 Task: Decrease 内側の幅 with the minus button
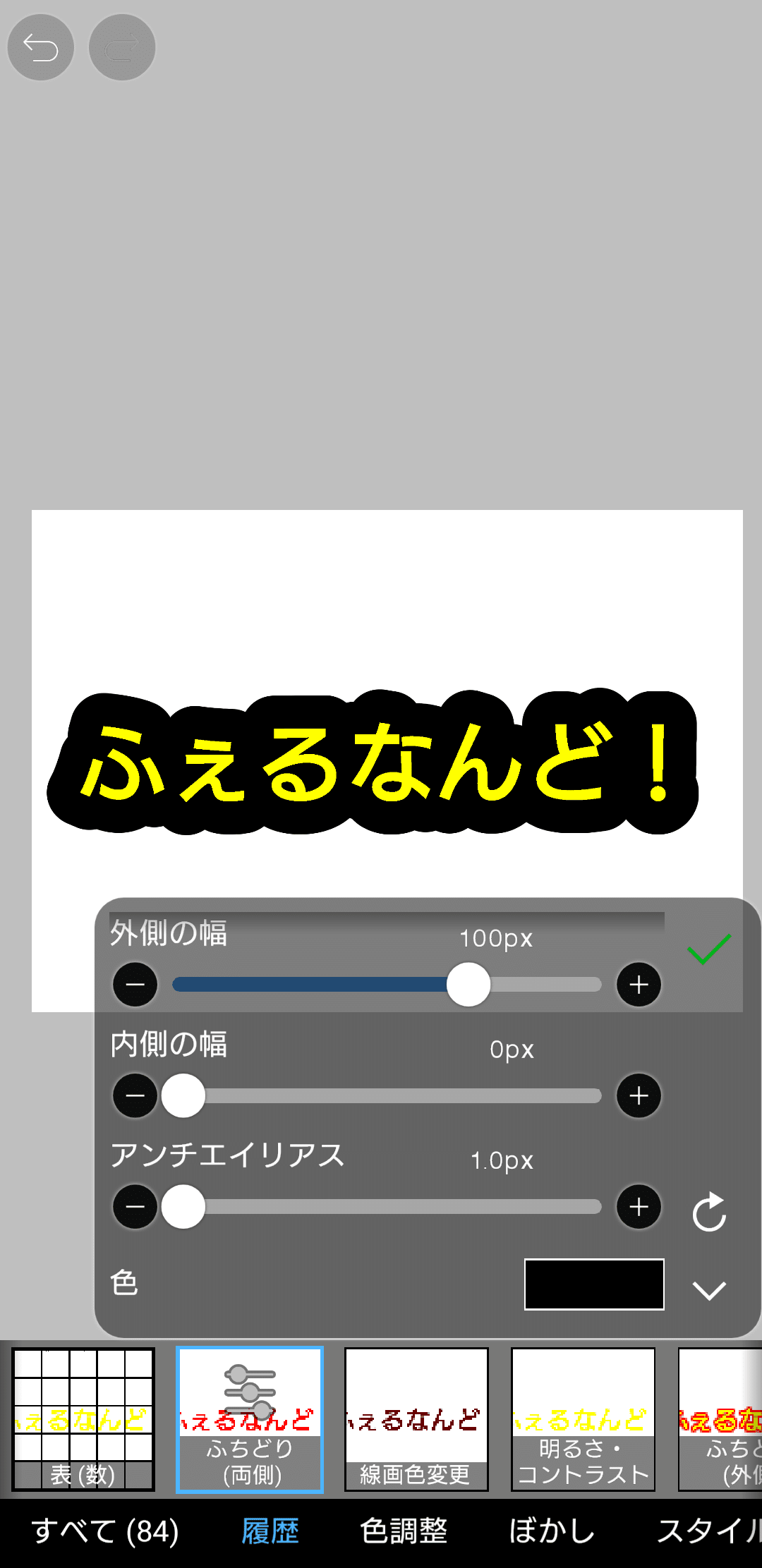coord(135,1095)
